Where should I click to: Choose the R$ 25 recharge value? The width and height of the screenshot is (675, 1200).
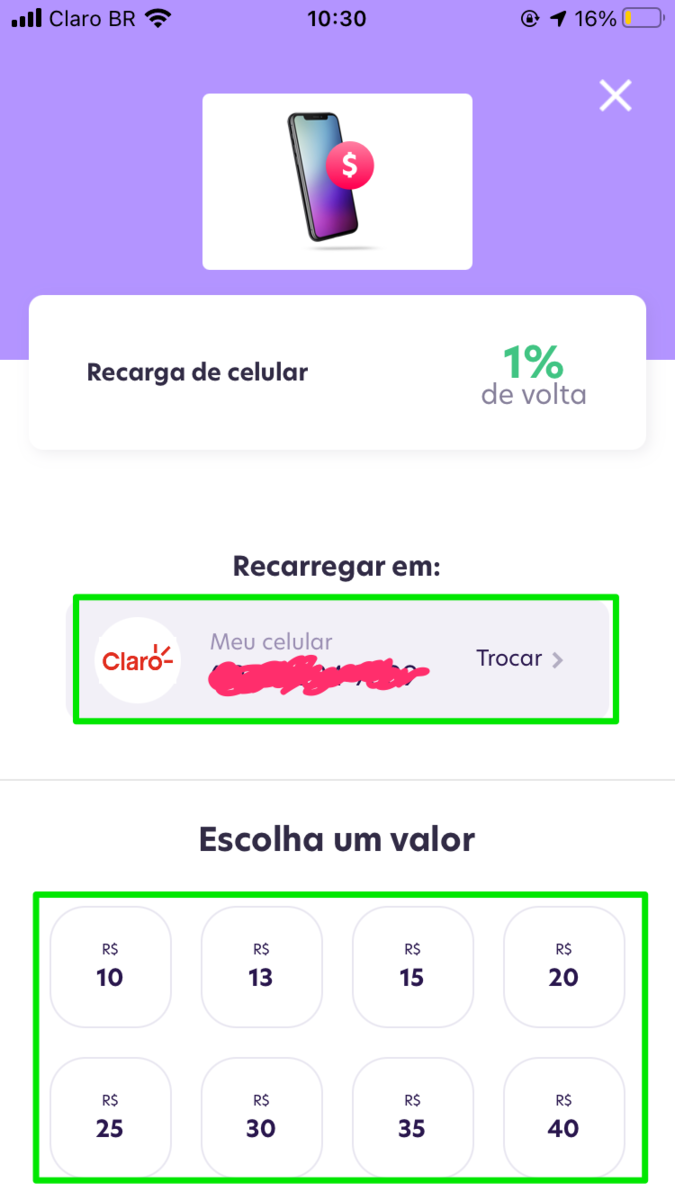tap(110, 1117)
